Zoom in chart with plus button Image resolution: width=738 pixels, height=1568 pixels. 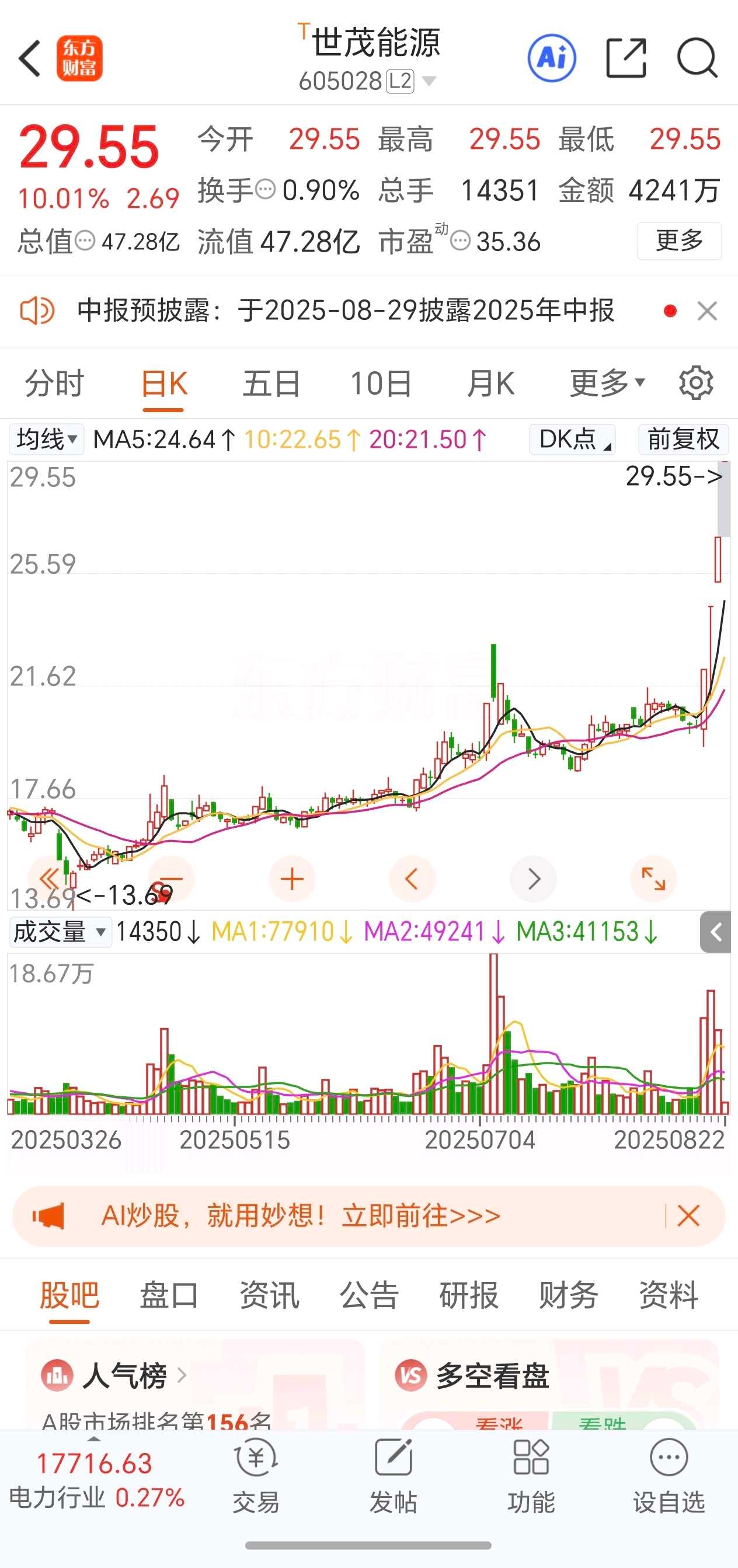[292, 879]
